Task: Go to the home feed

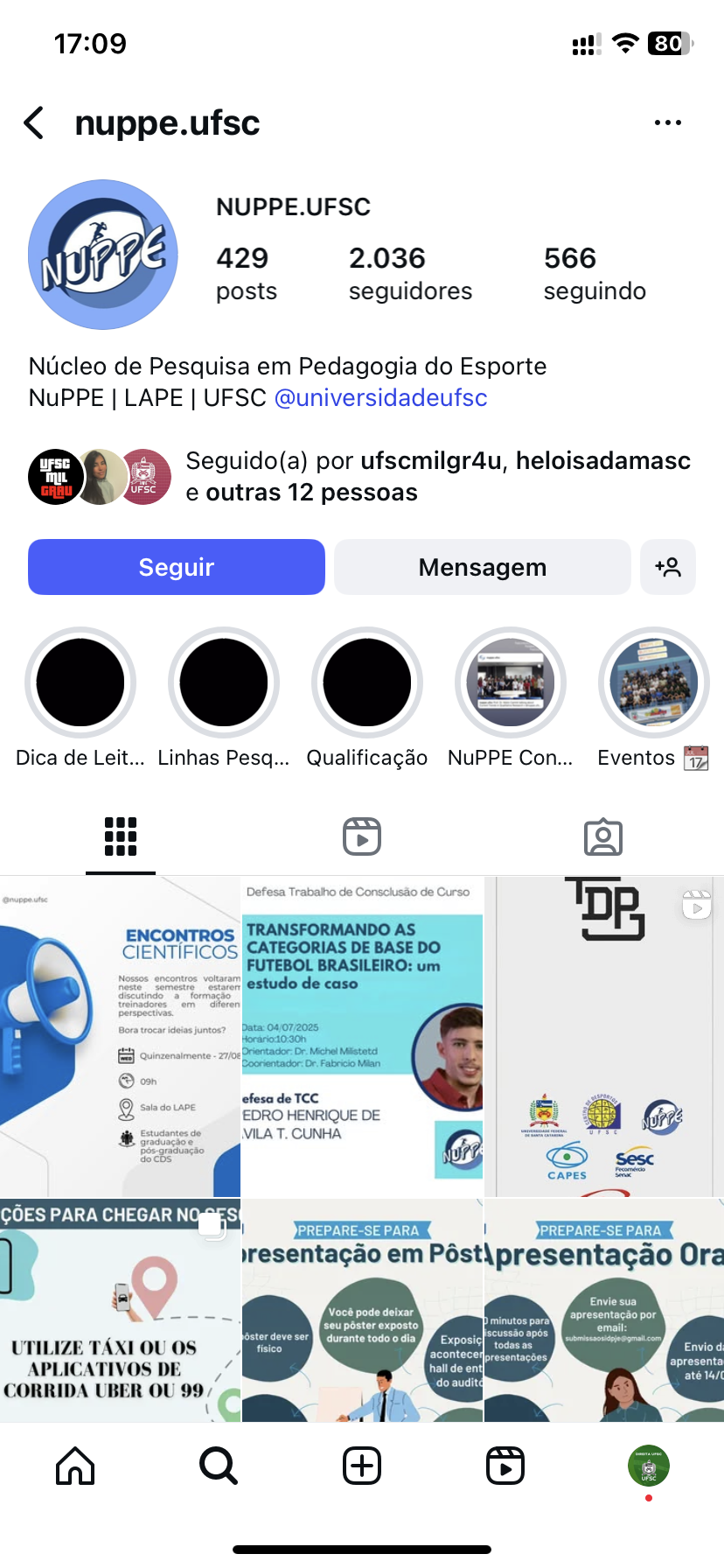Action: 75,1466
